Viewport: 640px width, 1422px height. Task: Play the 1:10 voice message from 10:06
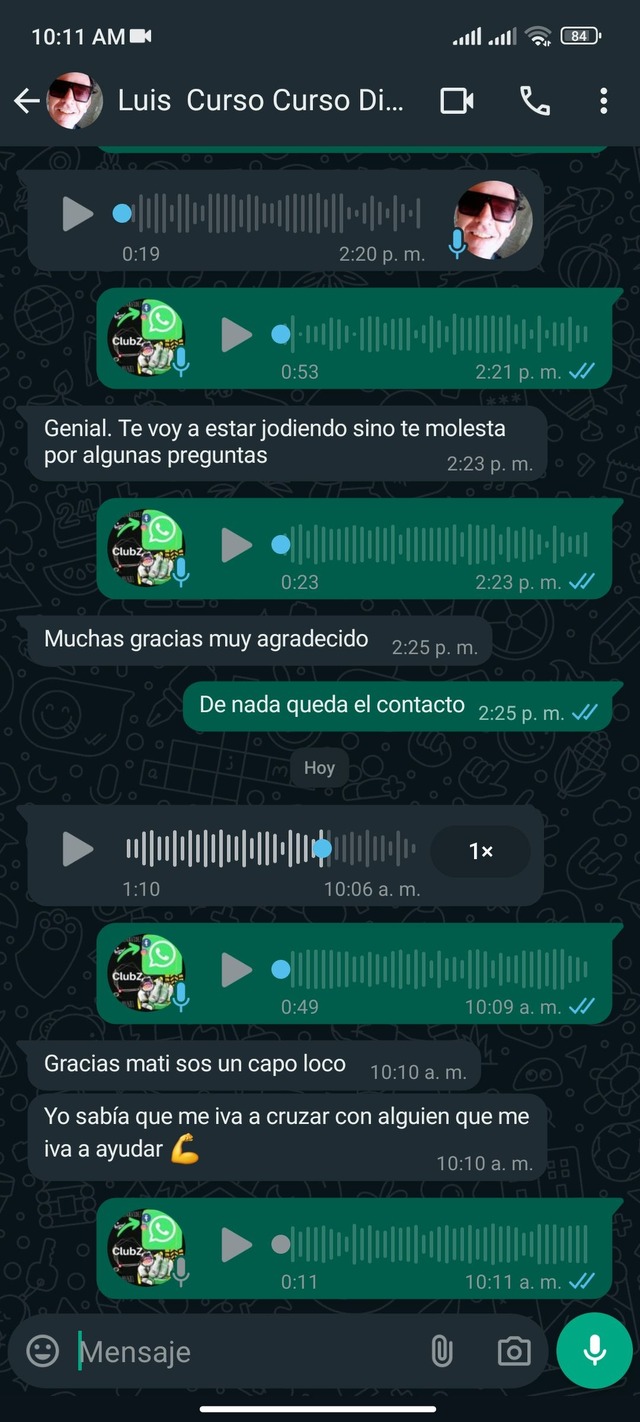(x=78, y=849)
